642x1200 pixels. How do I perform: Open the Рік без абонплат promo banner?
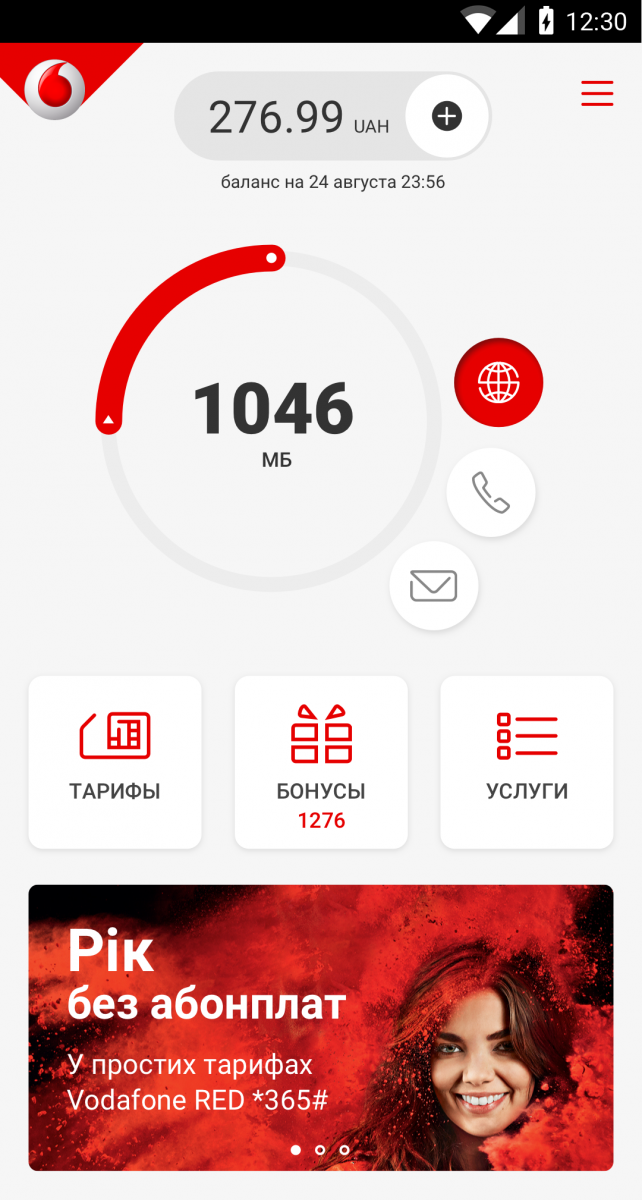pyautogui.click(x=321, y=1027)
